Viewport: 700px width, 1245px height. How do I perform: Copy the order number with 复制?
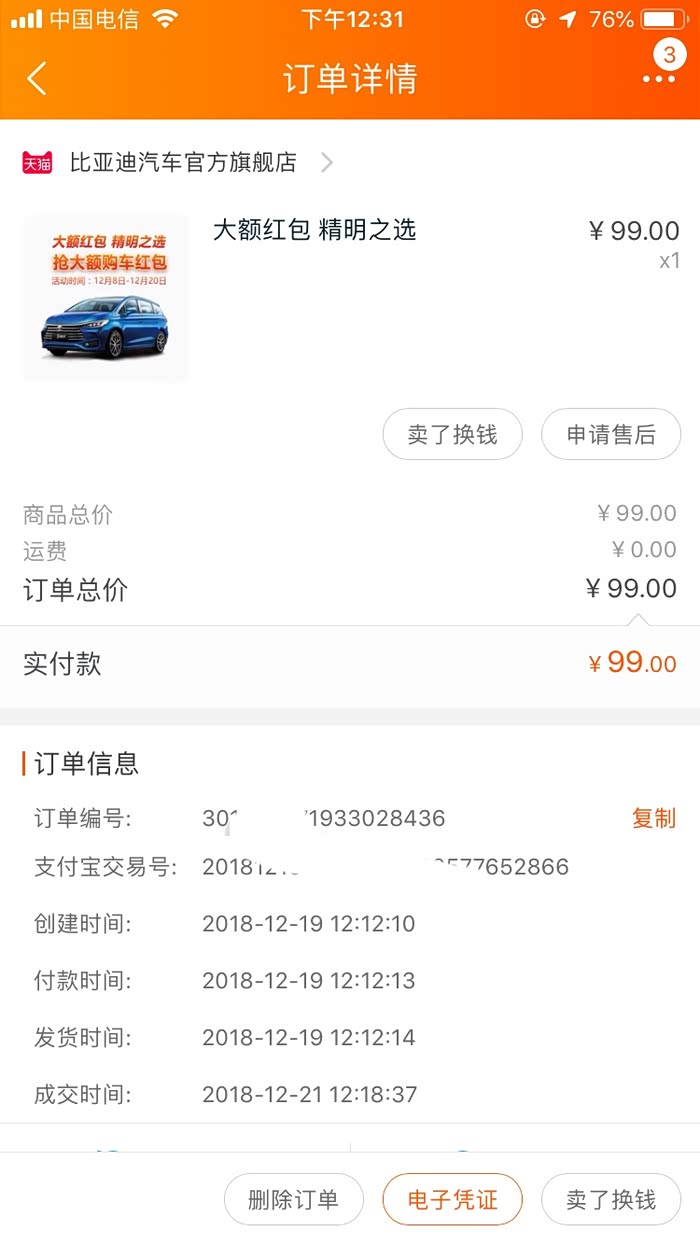pos(653,818)
